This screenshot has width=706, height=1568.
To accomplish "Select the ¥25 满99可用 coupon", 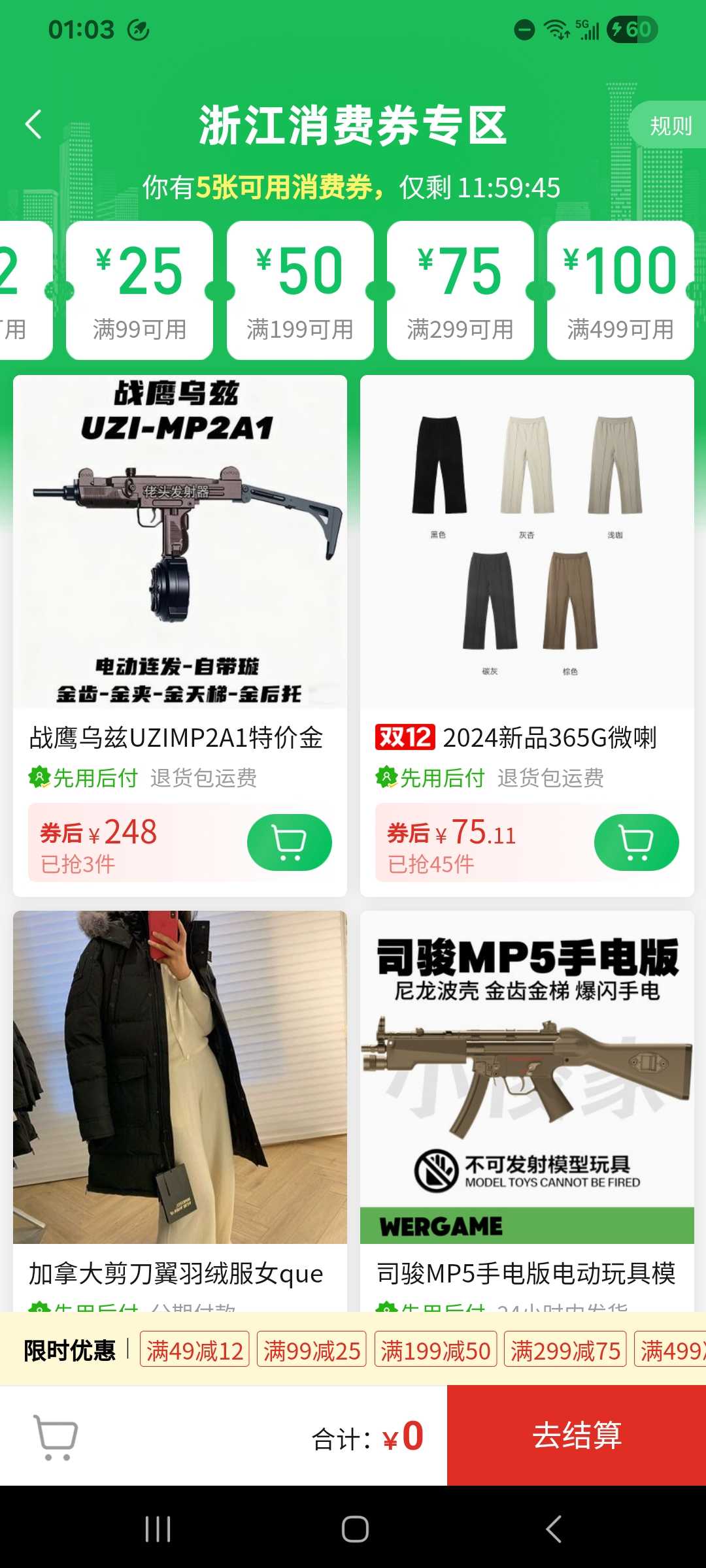I will click(x=139, y=290).
